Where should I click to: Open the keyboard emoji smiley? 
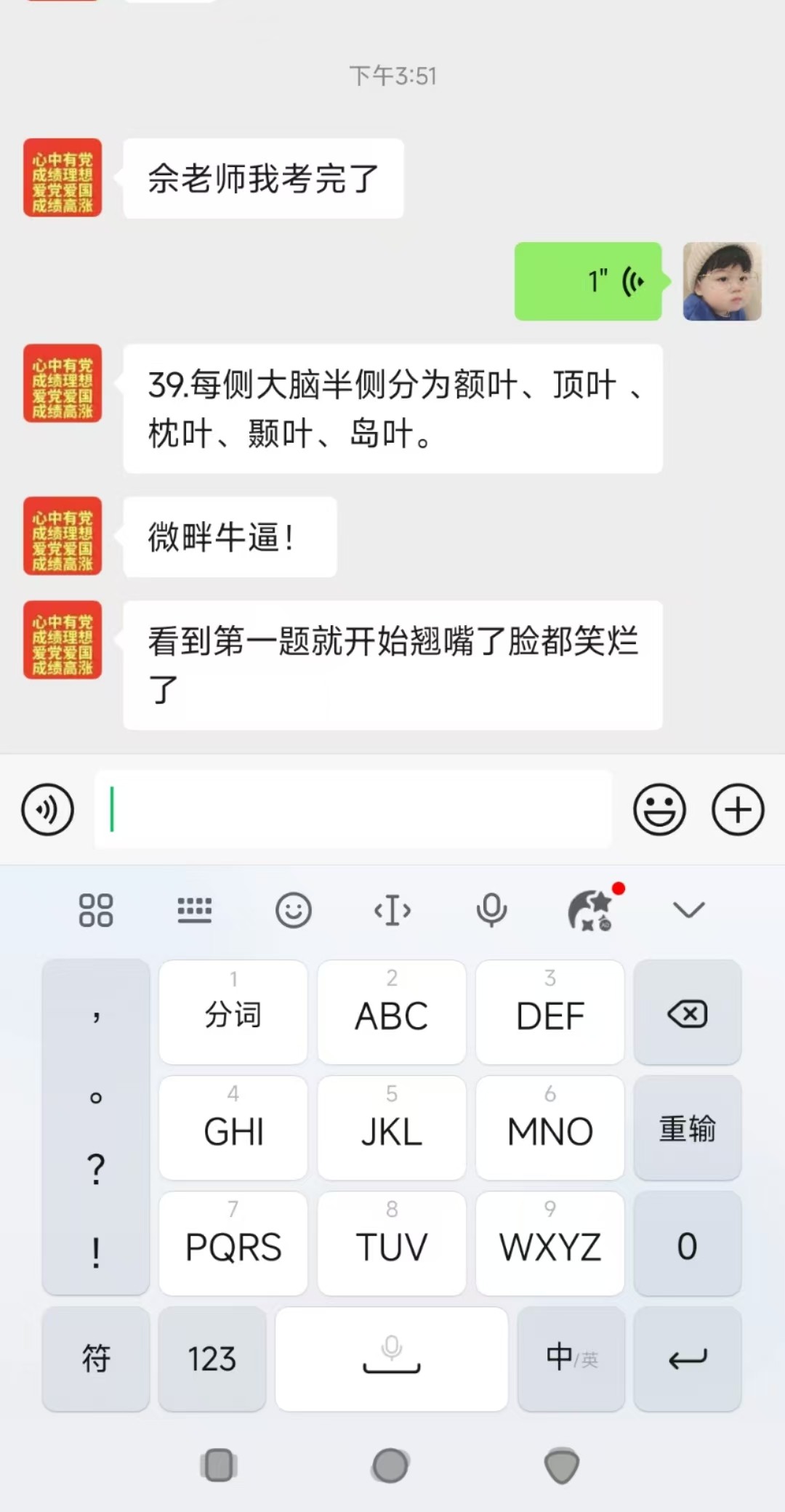(294, 910)
